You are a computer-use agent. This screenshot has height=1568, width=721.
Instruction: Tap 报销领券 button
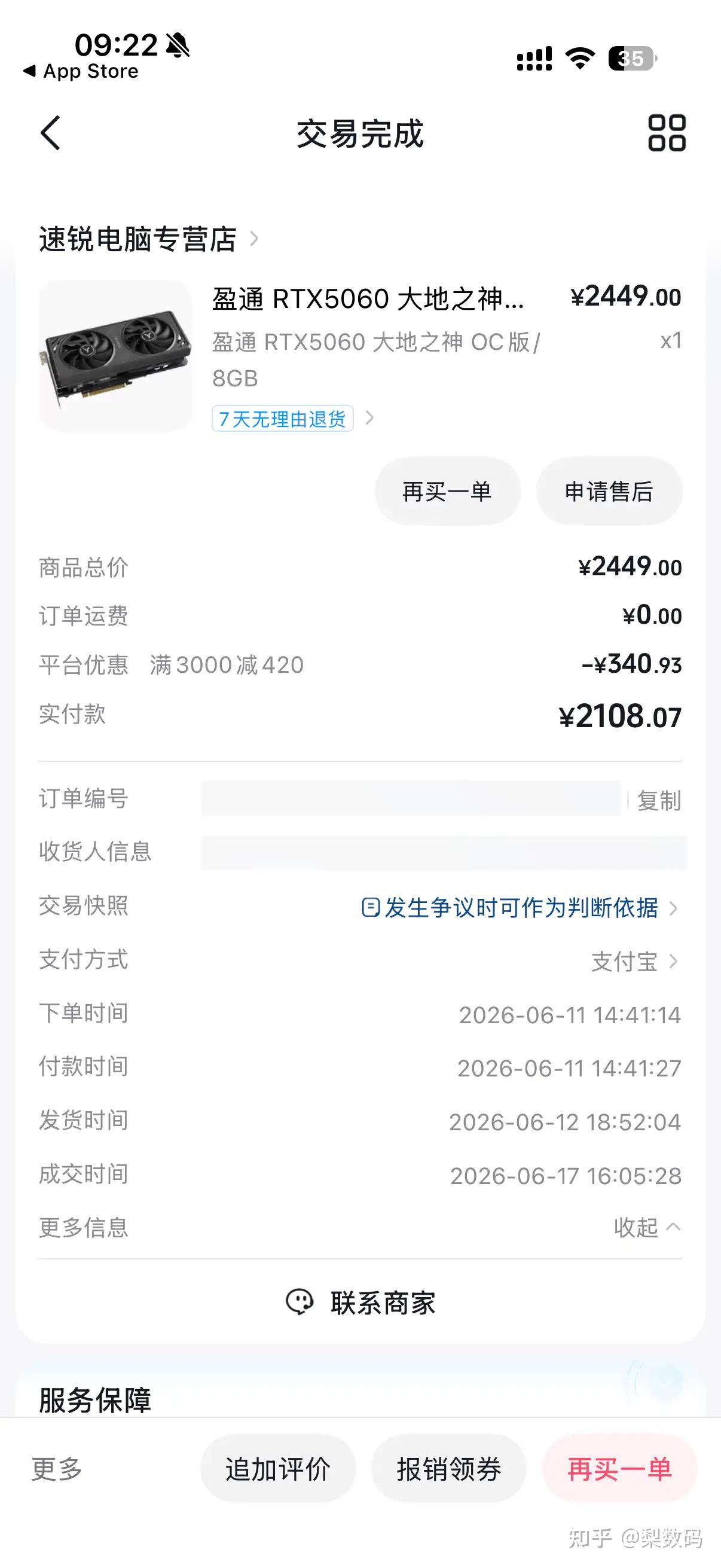point(449,1469)
